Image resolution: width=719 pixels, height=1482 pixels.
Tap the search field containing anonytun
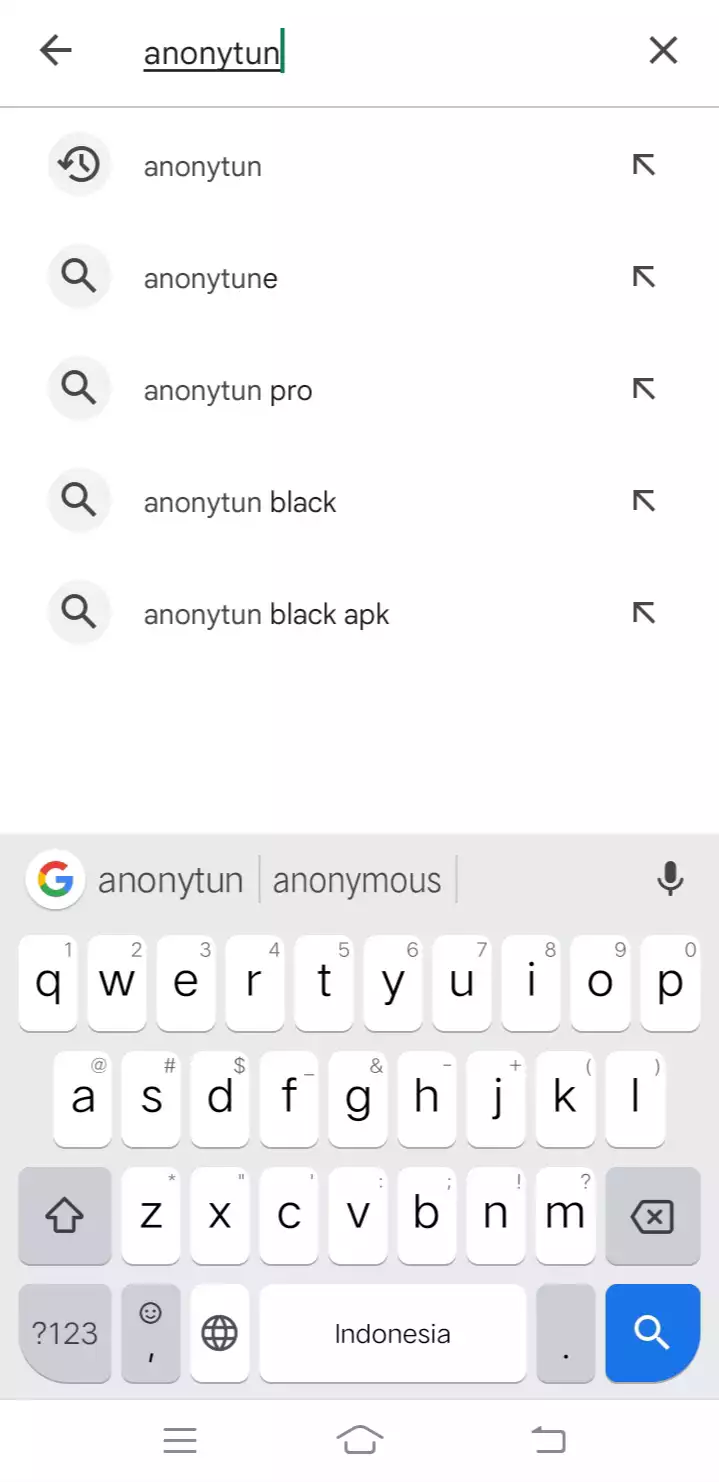[x=380, y=53]
